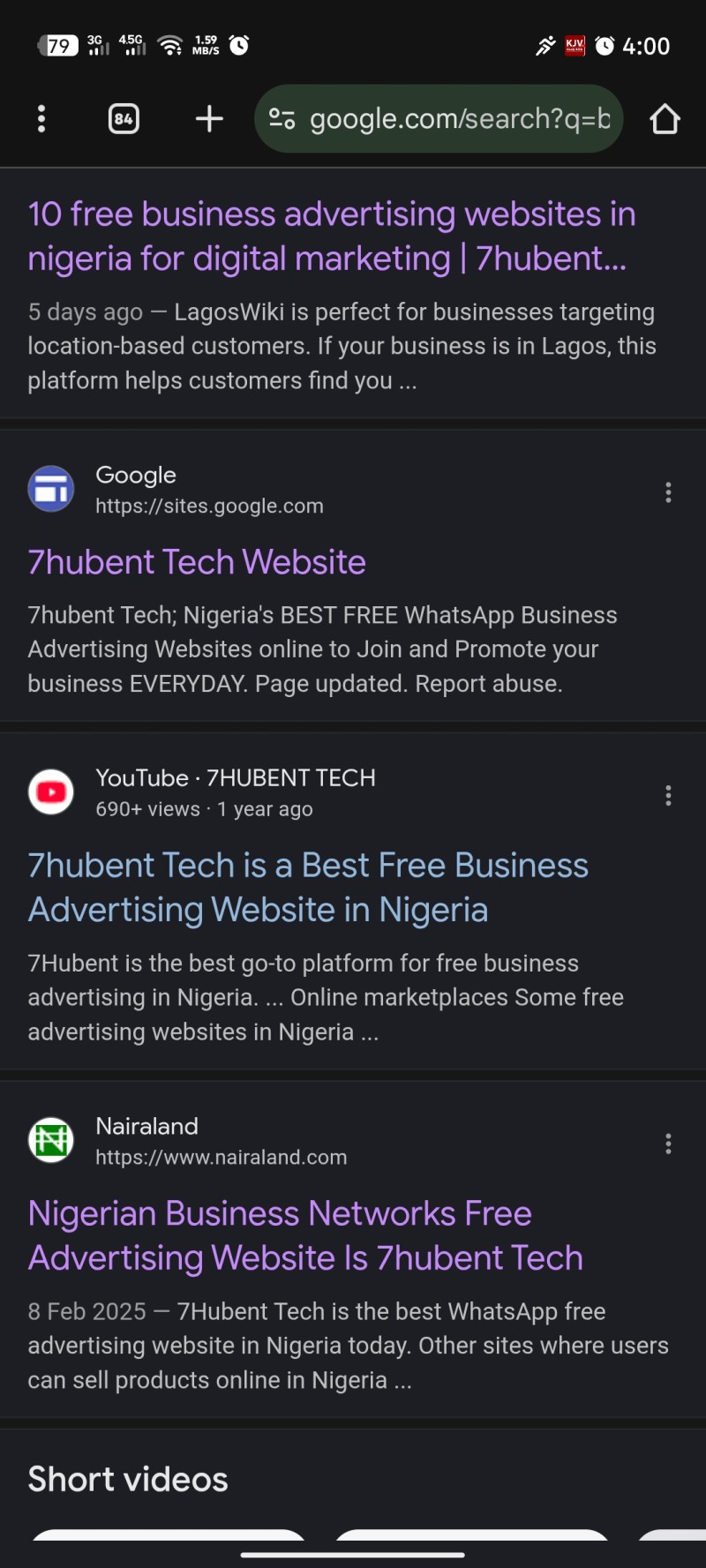Open the 10 free business advertising websites result
This screenshot has height=1568, width=706.
[x=331, y=236]
